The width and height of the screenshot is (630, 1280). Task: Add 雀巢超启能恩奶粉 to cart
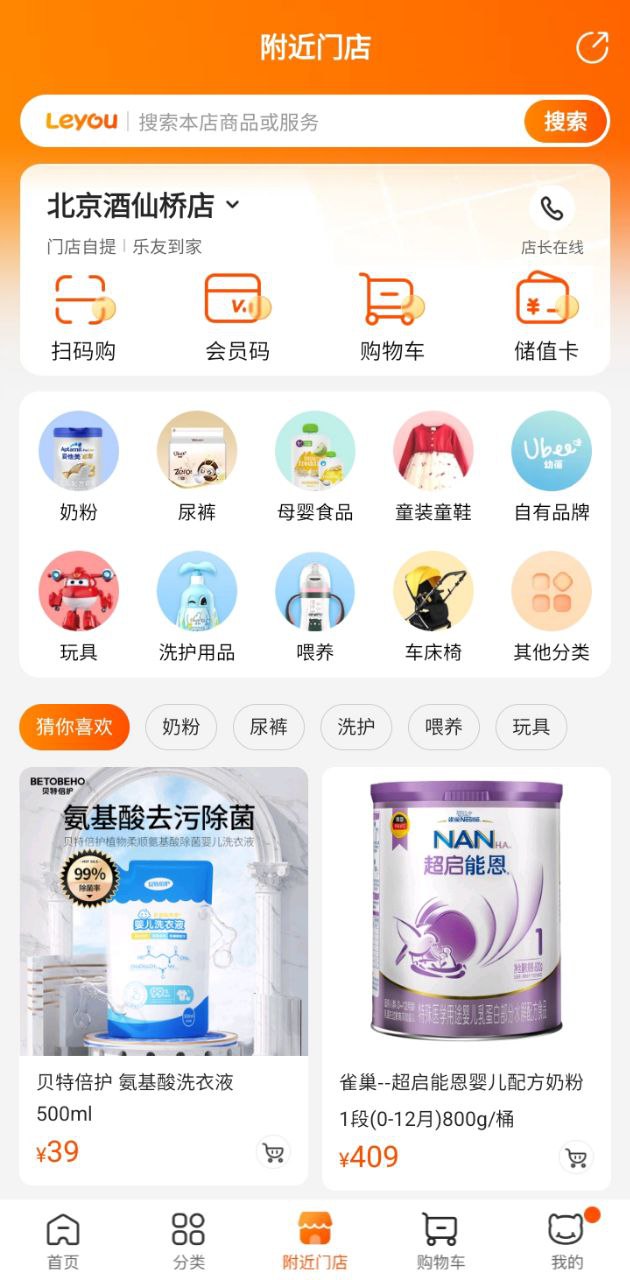pos(576,1158)
